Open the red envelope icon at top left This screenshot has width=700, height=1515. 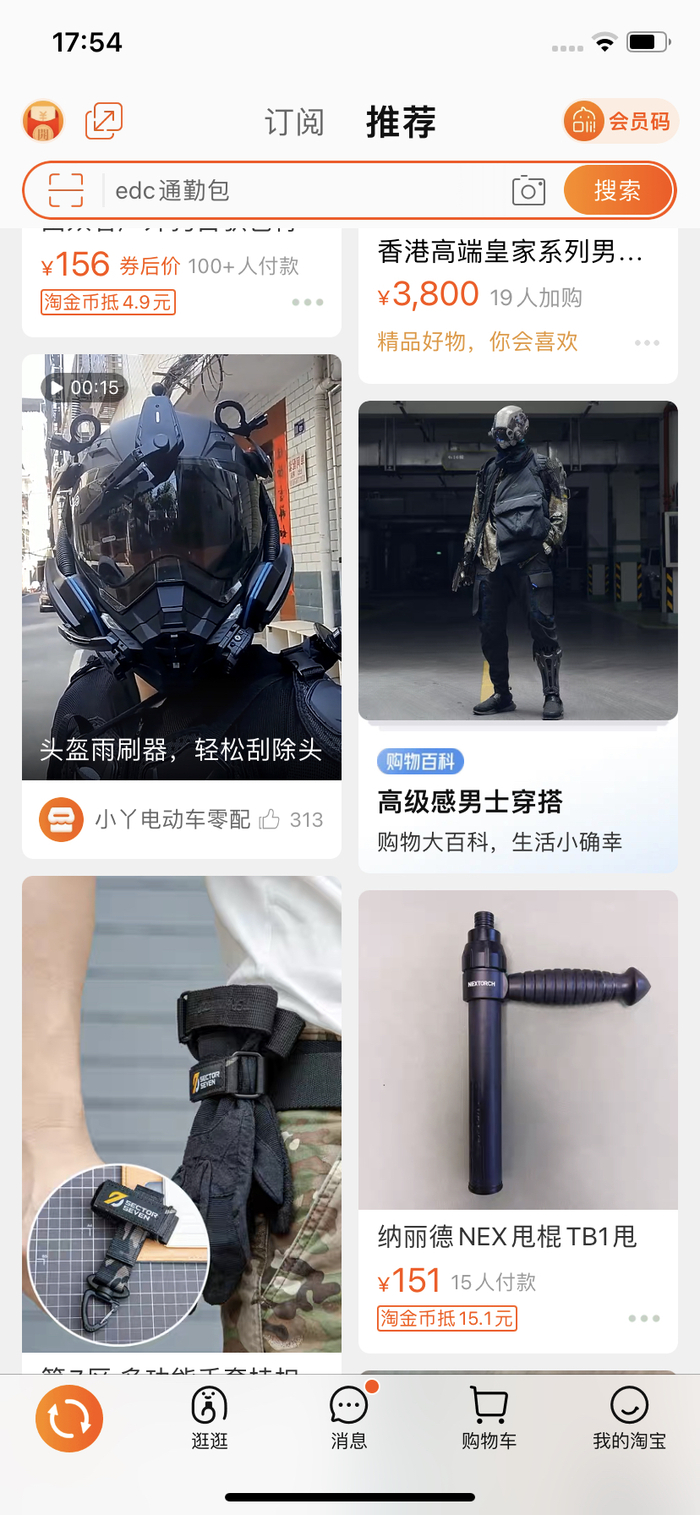[x=43, y=122]
